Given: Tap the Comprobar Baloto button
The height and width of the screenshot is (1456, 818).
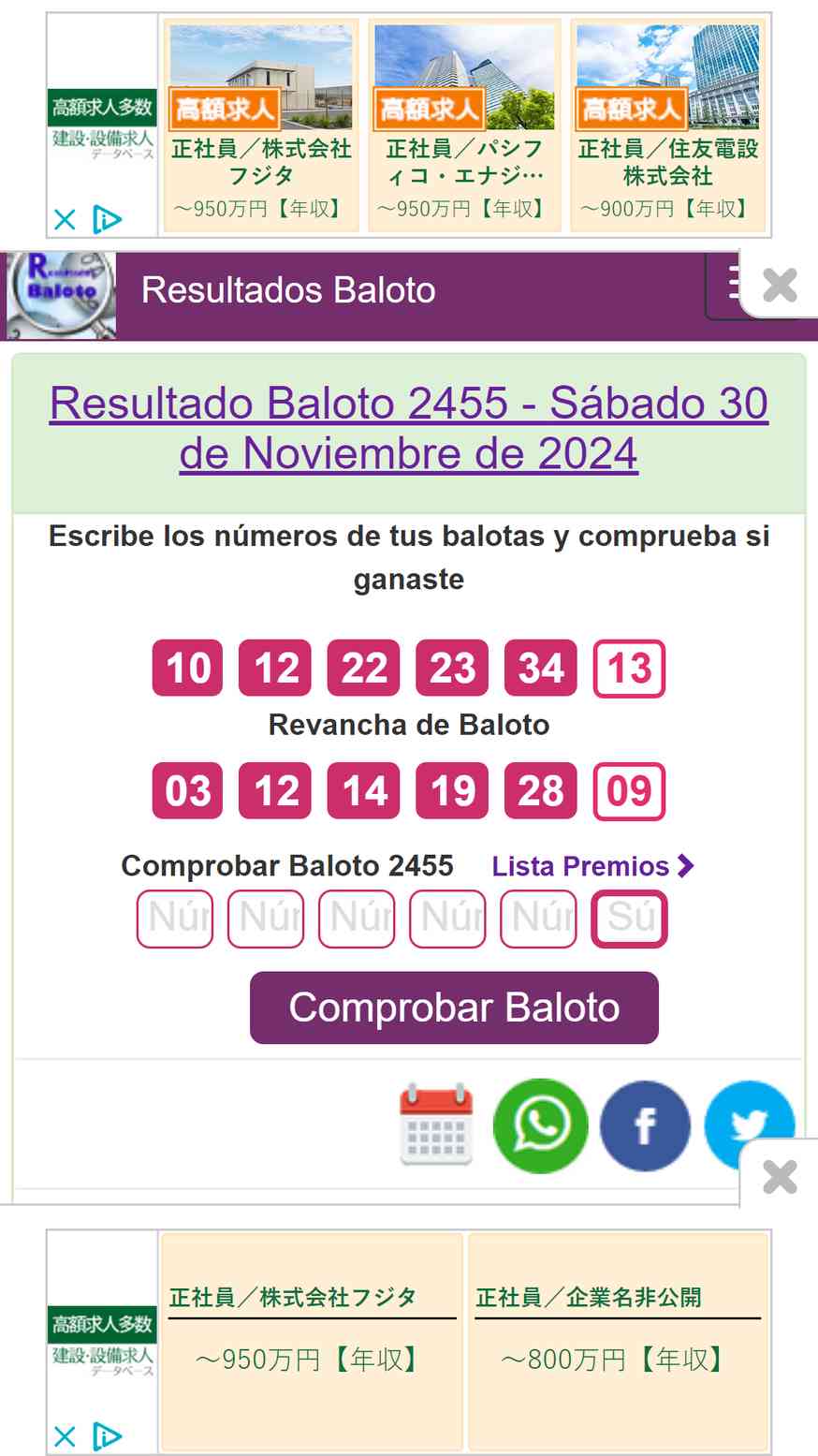Looking at the screenshot, I should click(454, 1007).
